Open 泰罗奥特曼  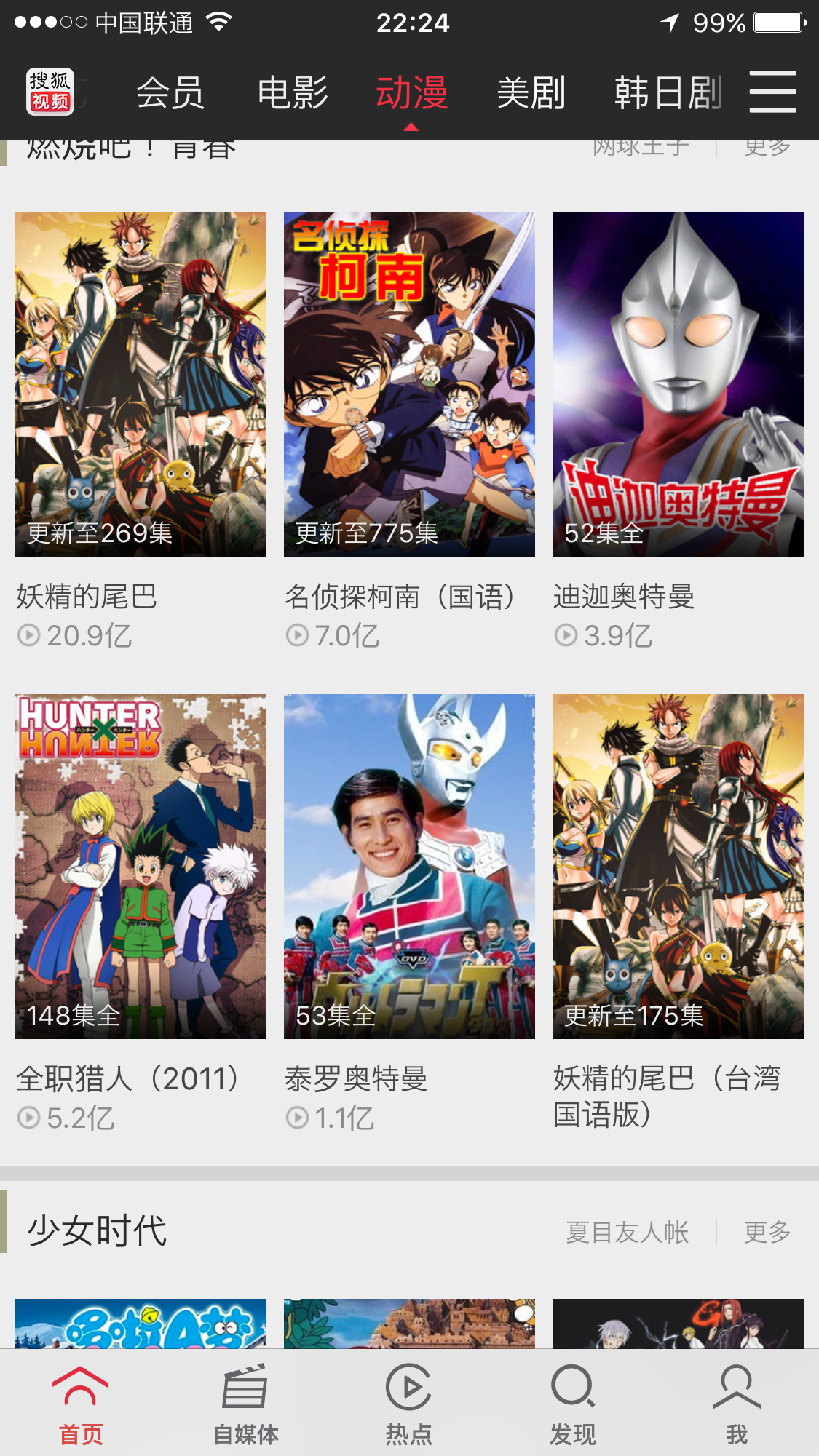click(x=409, y=866)
